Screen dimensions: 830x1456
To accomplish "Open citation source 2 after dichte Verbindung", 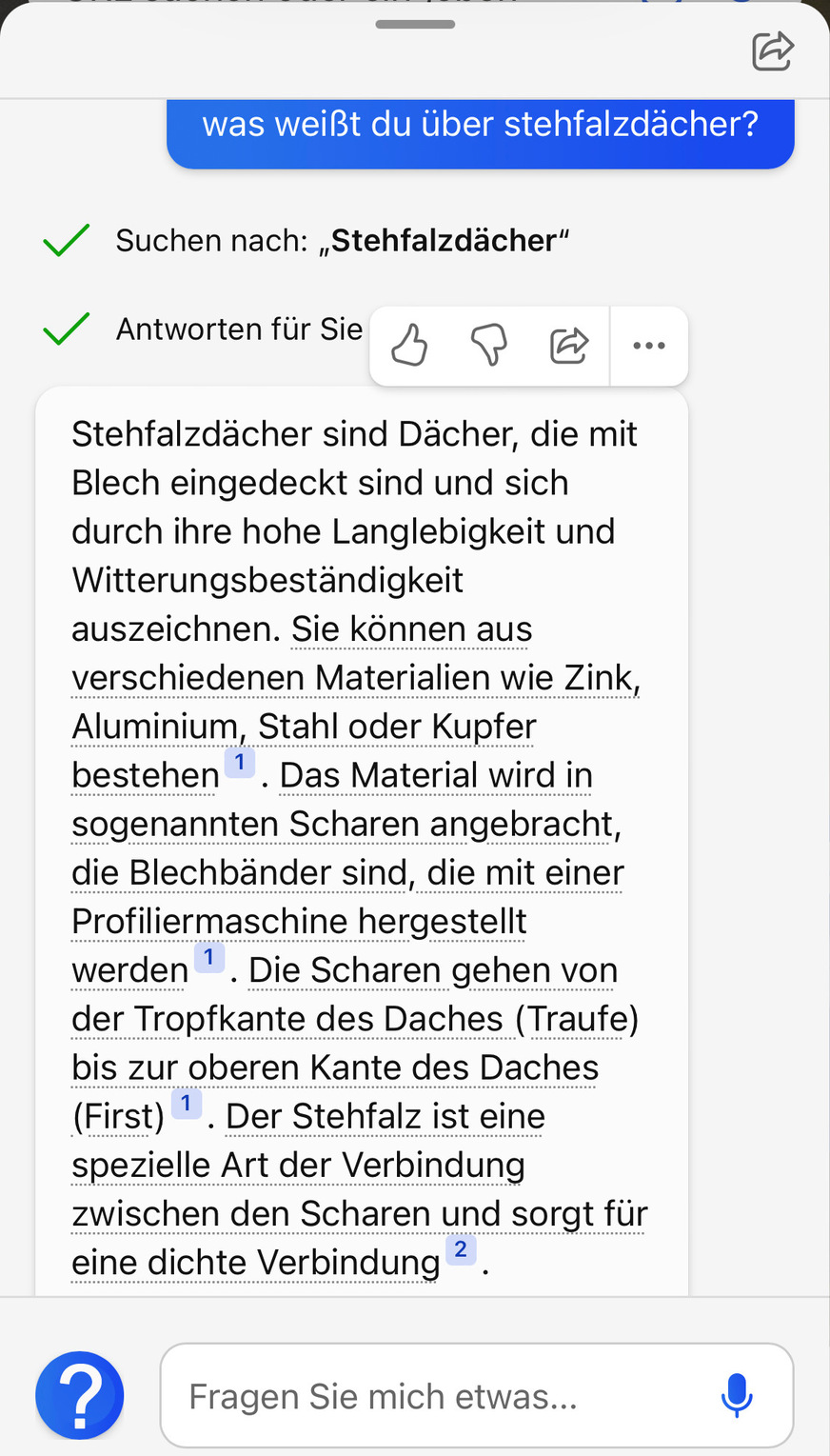I will pos(461,1248).
